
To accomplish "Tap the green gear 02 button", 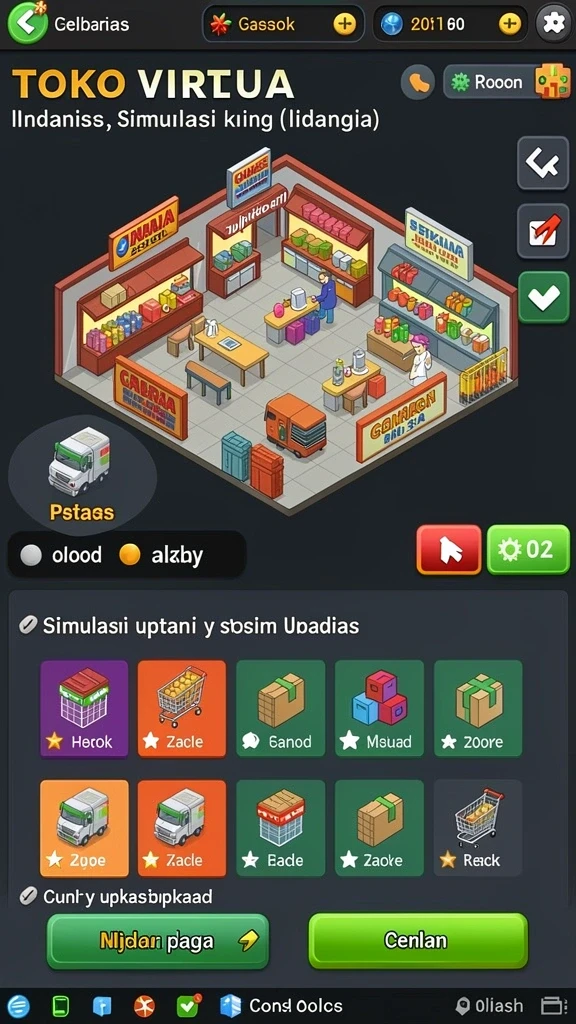I will pos(528,549).
